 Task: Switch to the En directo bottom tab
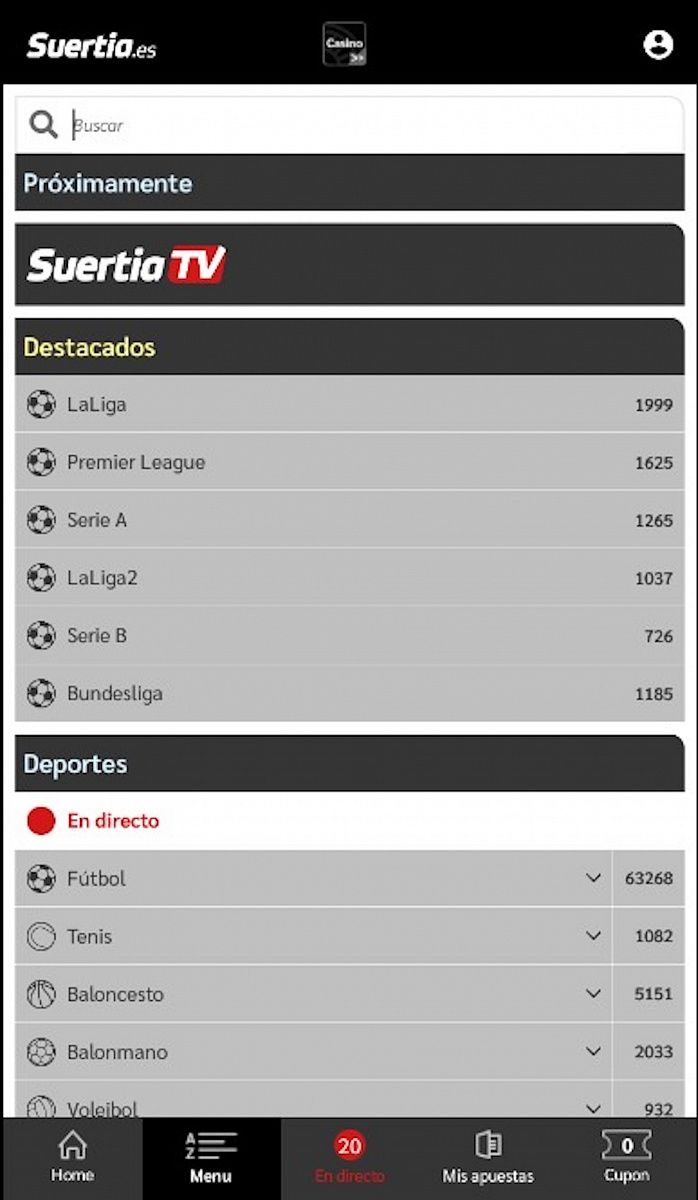(349, 1158)
